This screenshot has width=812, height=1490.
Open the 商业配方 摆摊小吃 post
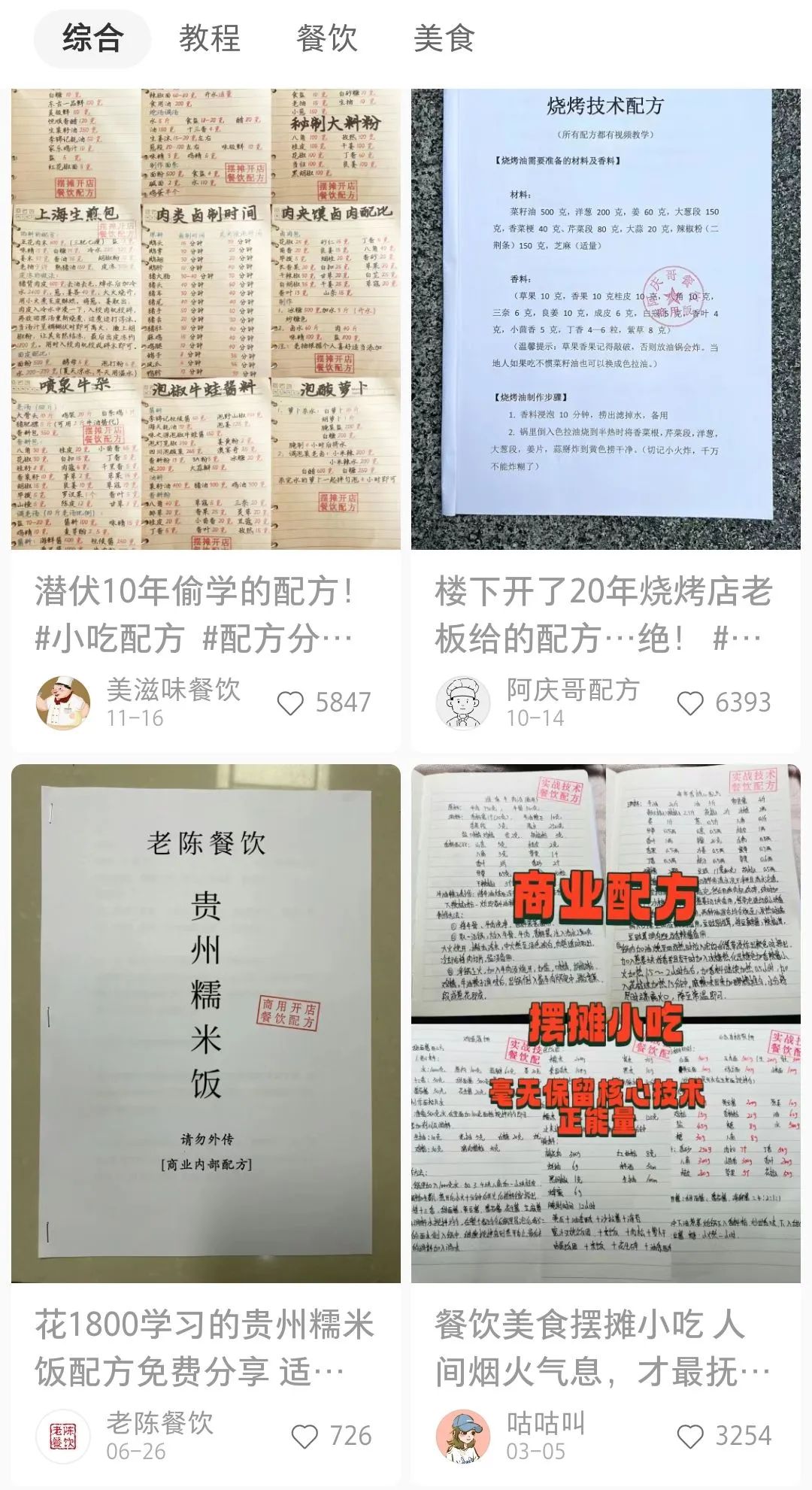606,1023
